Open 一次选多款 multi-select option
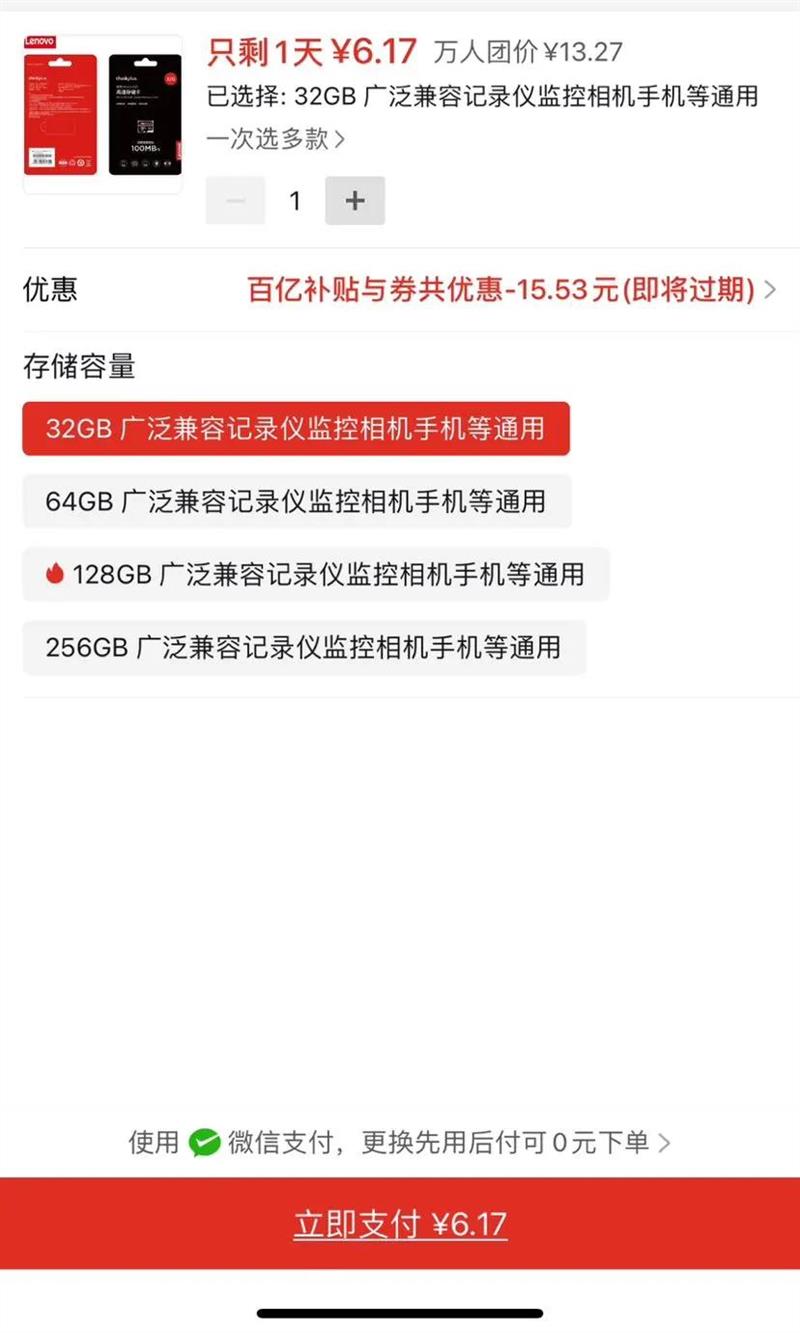Screen dimensions: 800x1333 276,139
